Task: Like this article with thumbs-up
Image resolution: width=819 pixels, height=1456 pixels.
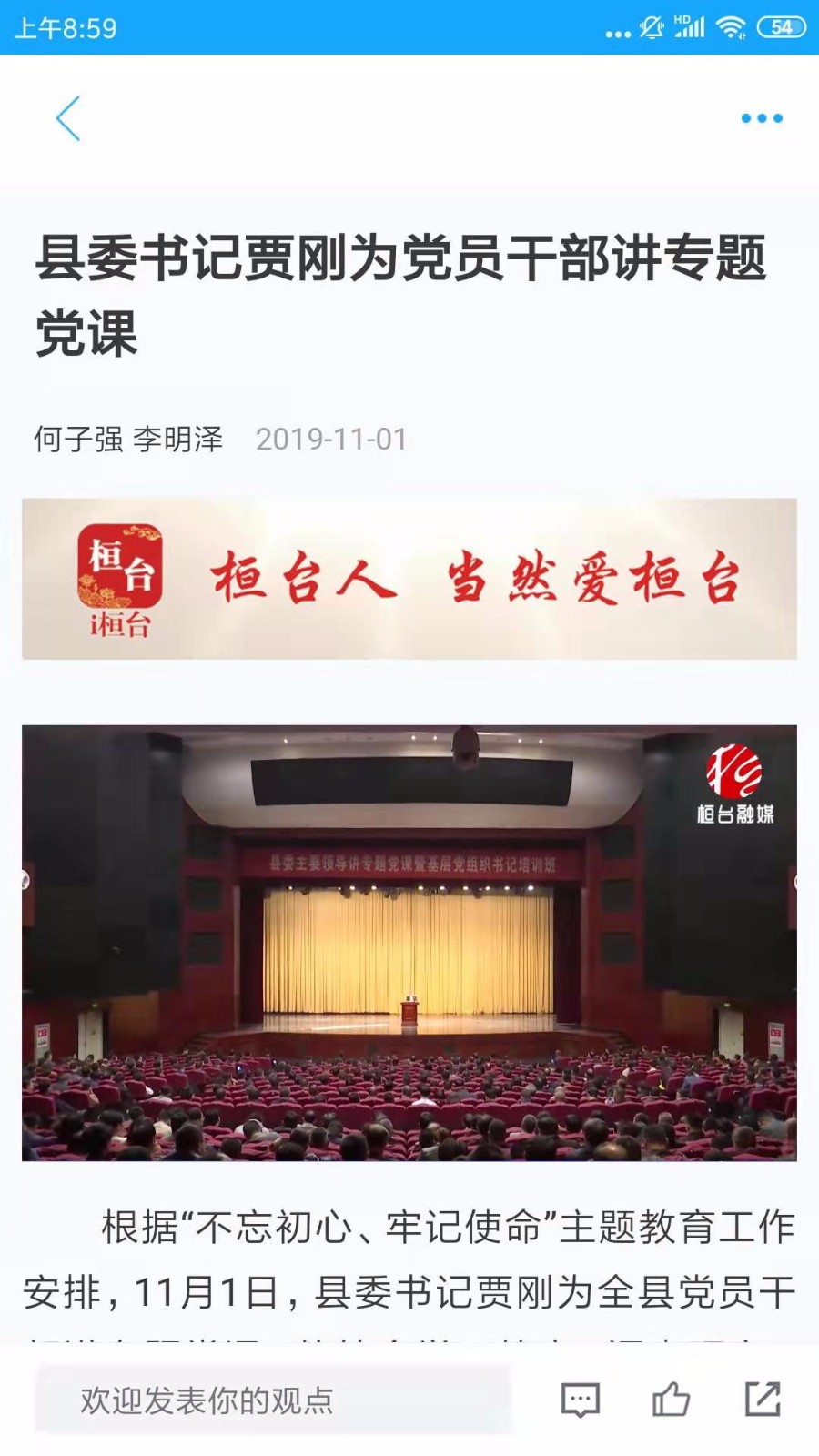Action: [671, 1400]
